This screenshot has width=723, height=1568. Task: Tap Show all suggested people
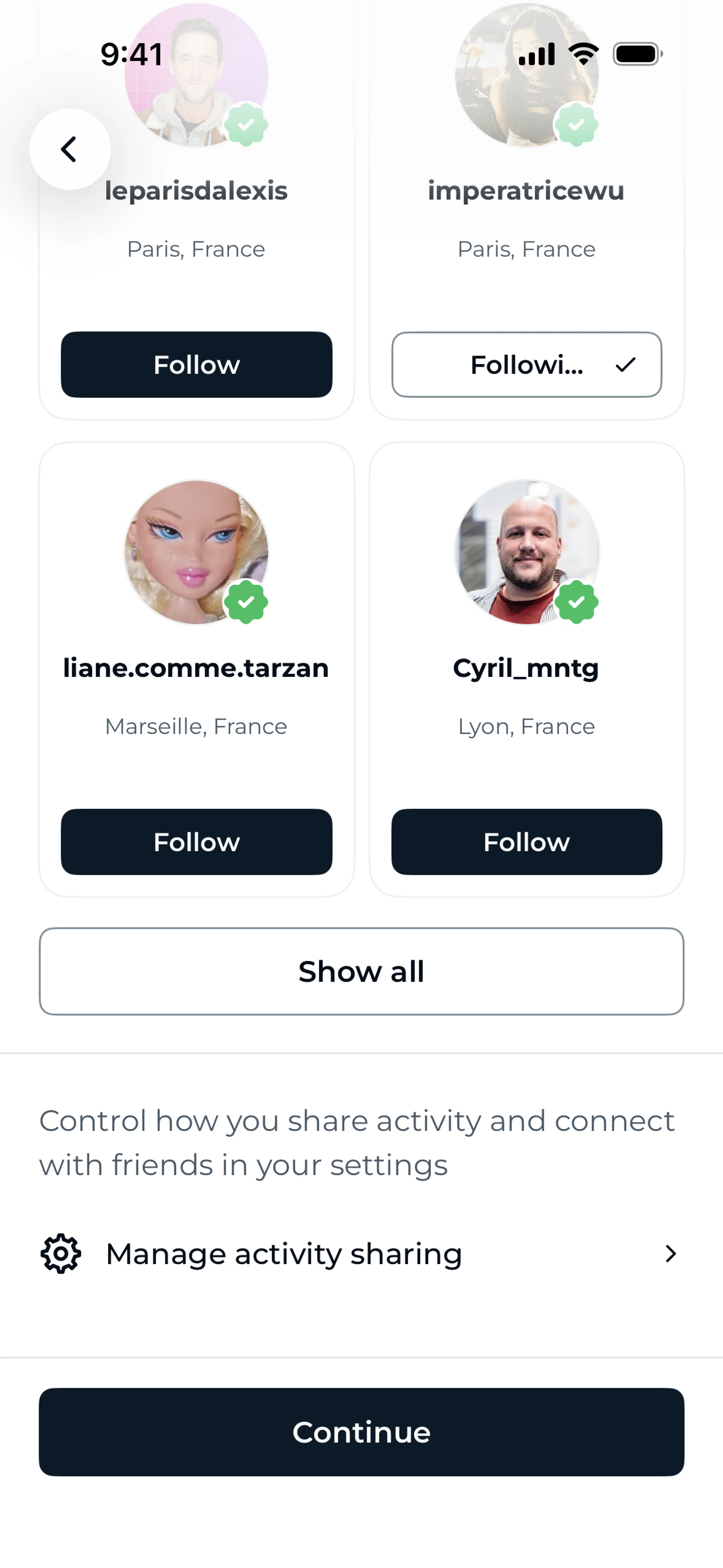click(x=361, y=972)
